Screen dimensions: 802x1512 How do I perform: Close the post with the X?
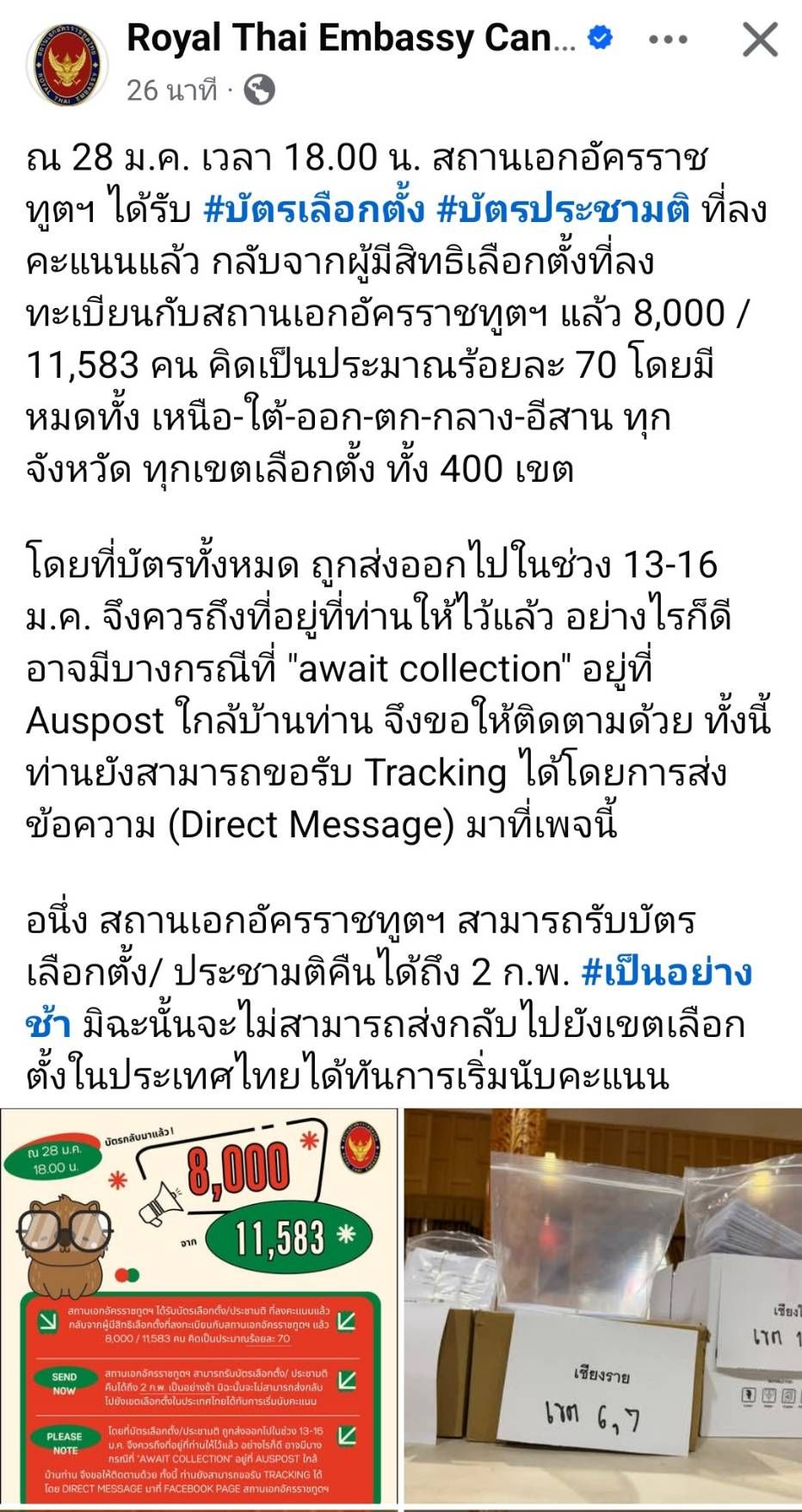(760, 40)
